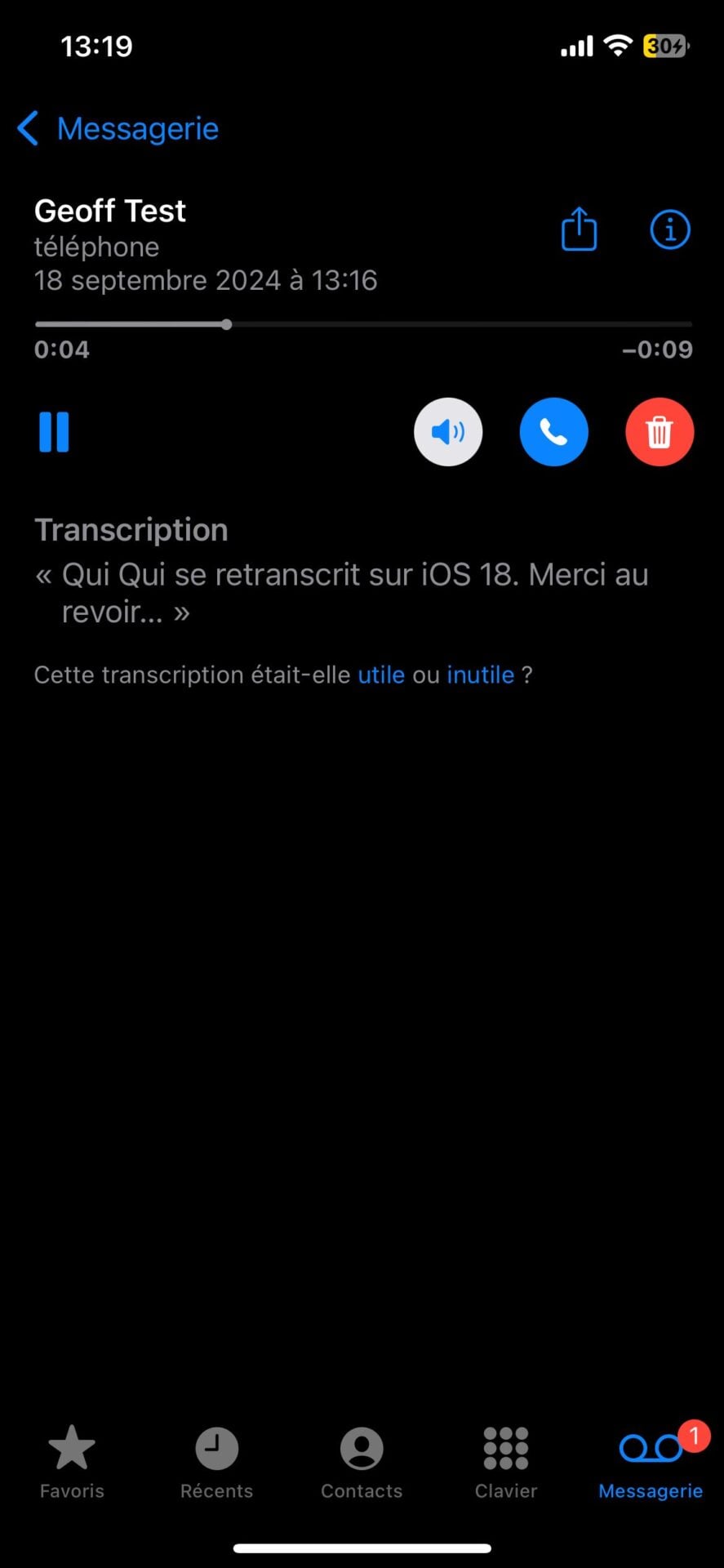Show the Clavier keypad tab

point(506,1462)
